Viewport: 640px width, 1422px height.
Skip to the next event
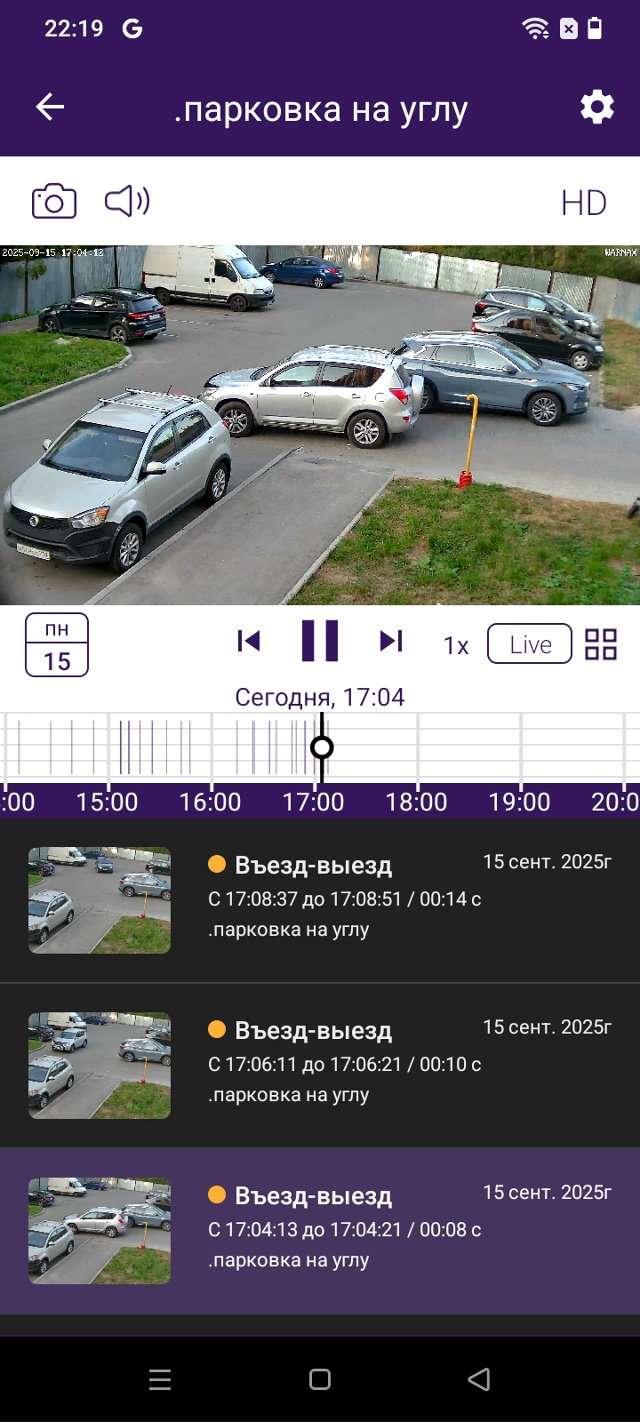[x=391, y=641]
